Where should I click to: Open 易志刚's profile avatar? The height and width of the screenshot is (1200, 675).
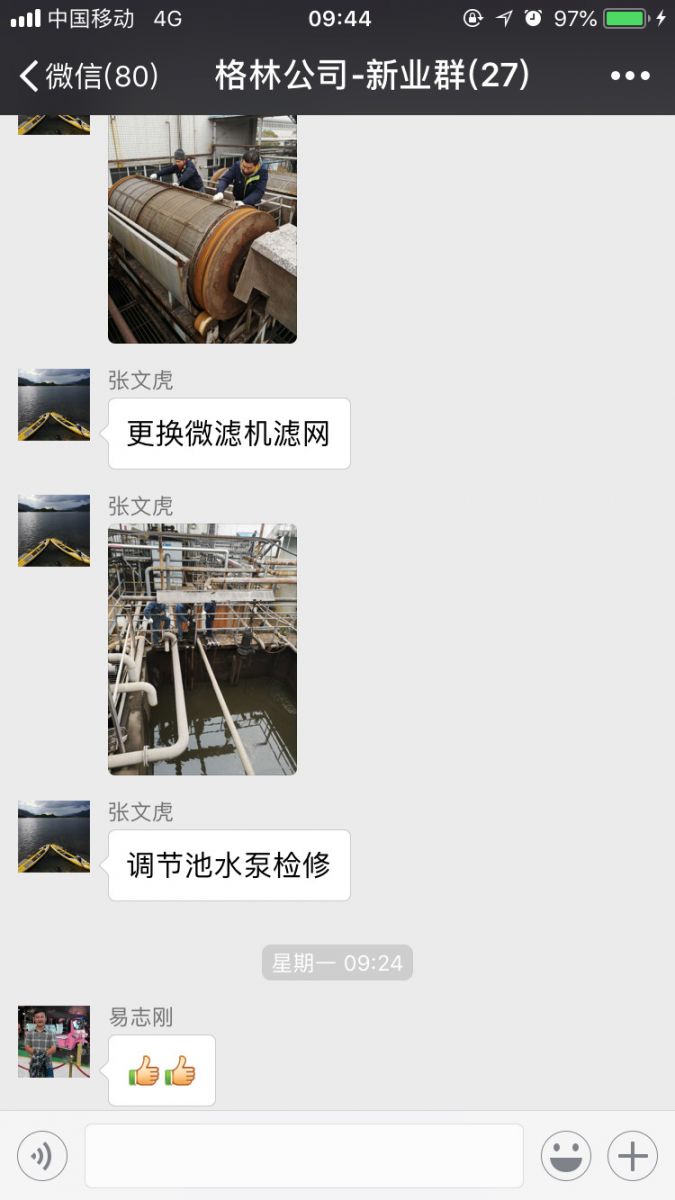[x=54, y=1041]
